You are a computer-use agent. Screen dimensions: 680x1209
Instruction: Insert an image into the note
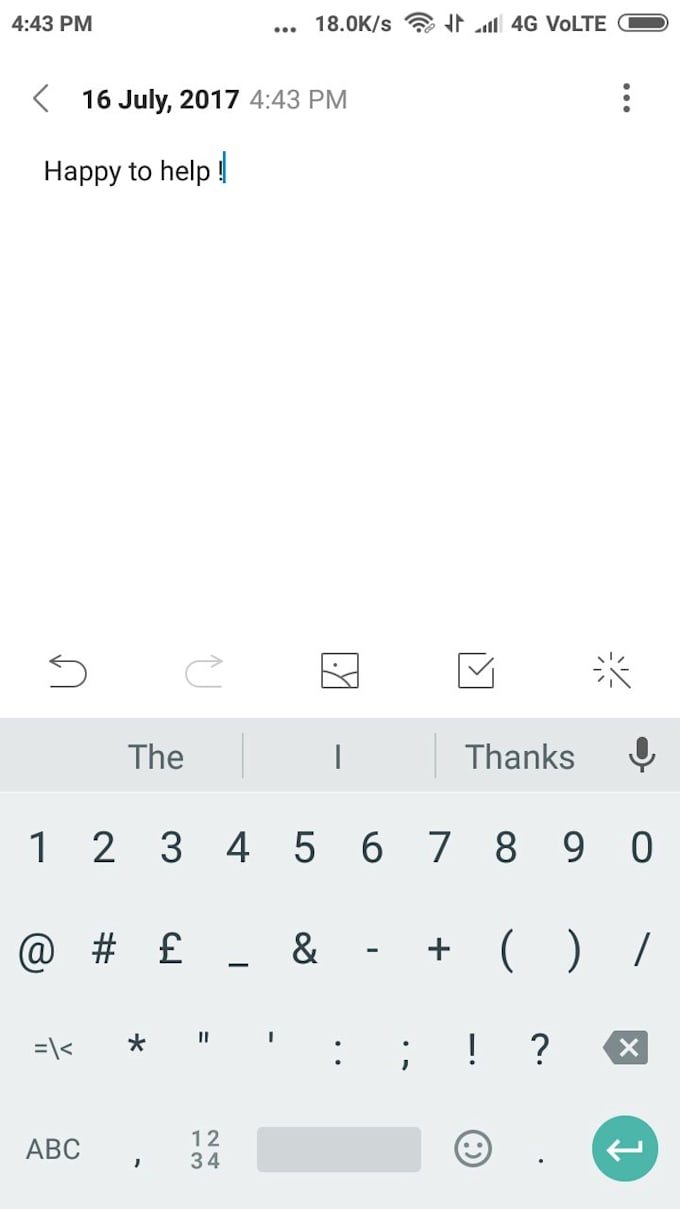pos(340,671)
